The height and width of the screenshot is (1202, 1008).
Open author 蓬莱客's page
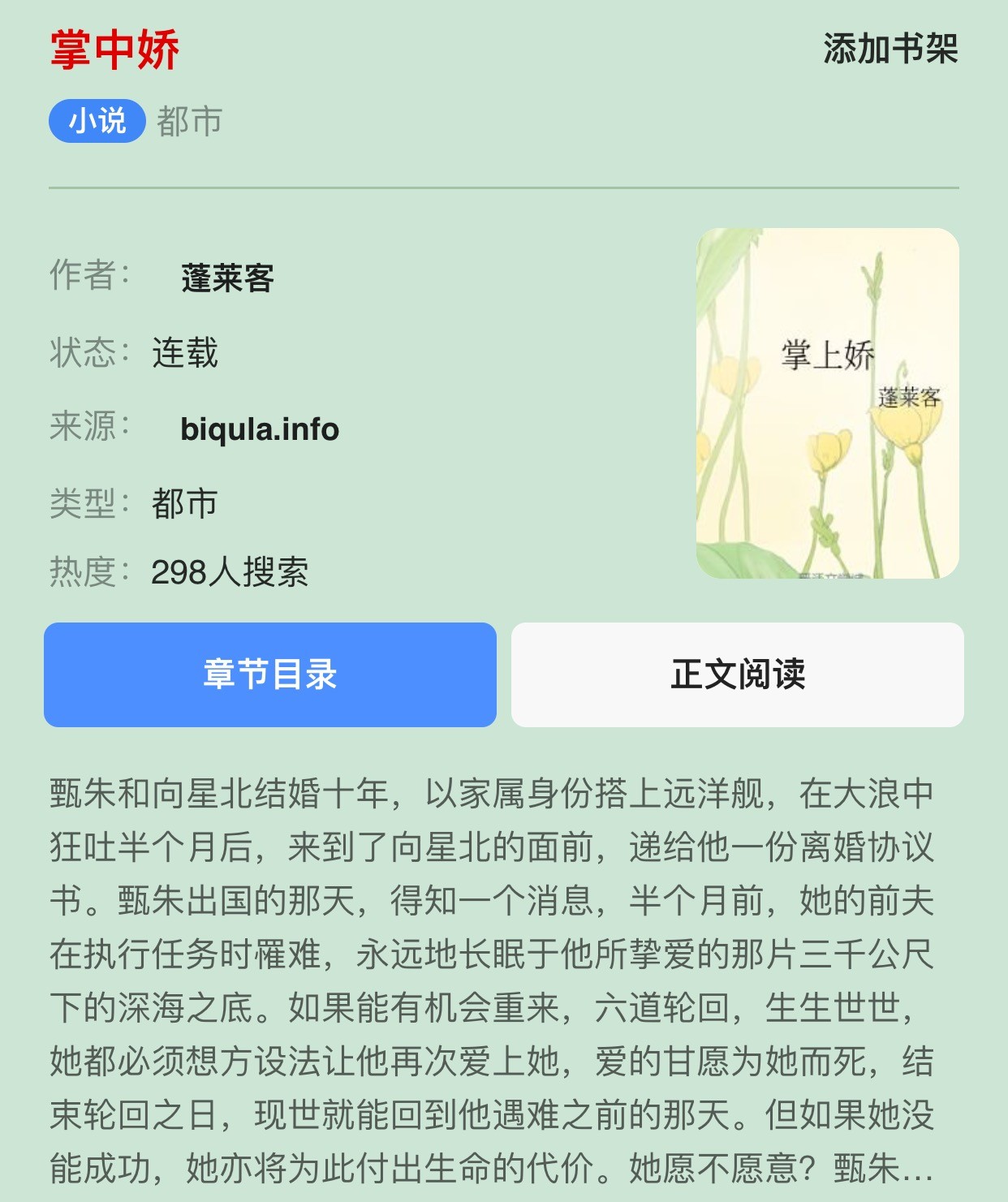coord(227,278)
